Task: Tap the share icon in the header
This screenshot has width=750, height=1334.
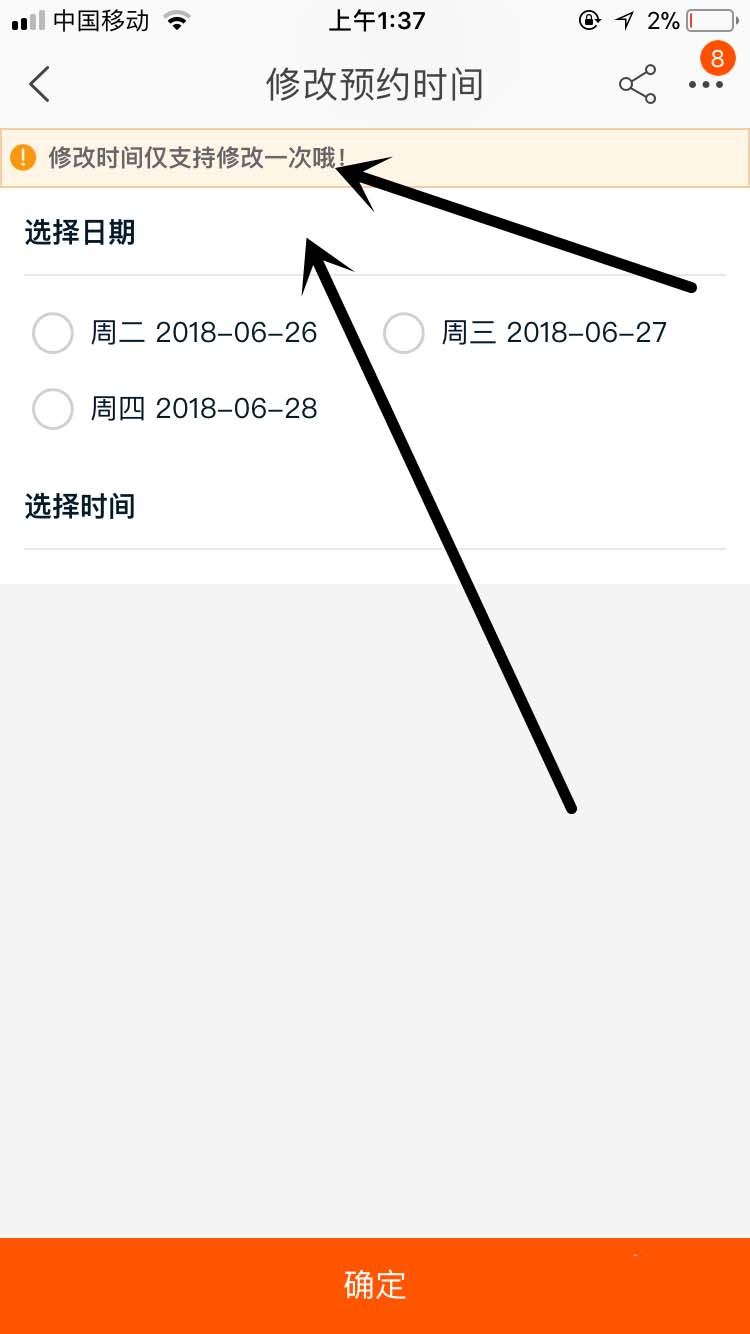Action: tap(637, 85)
